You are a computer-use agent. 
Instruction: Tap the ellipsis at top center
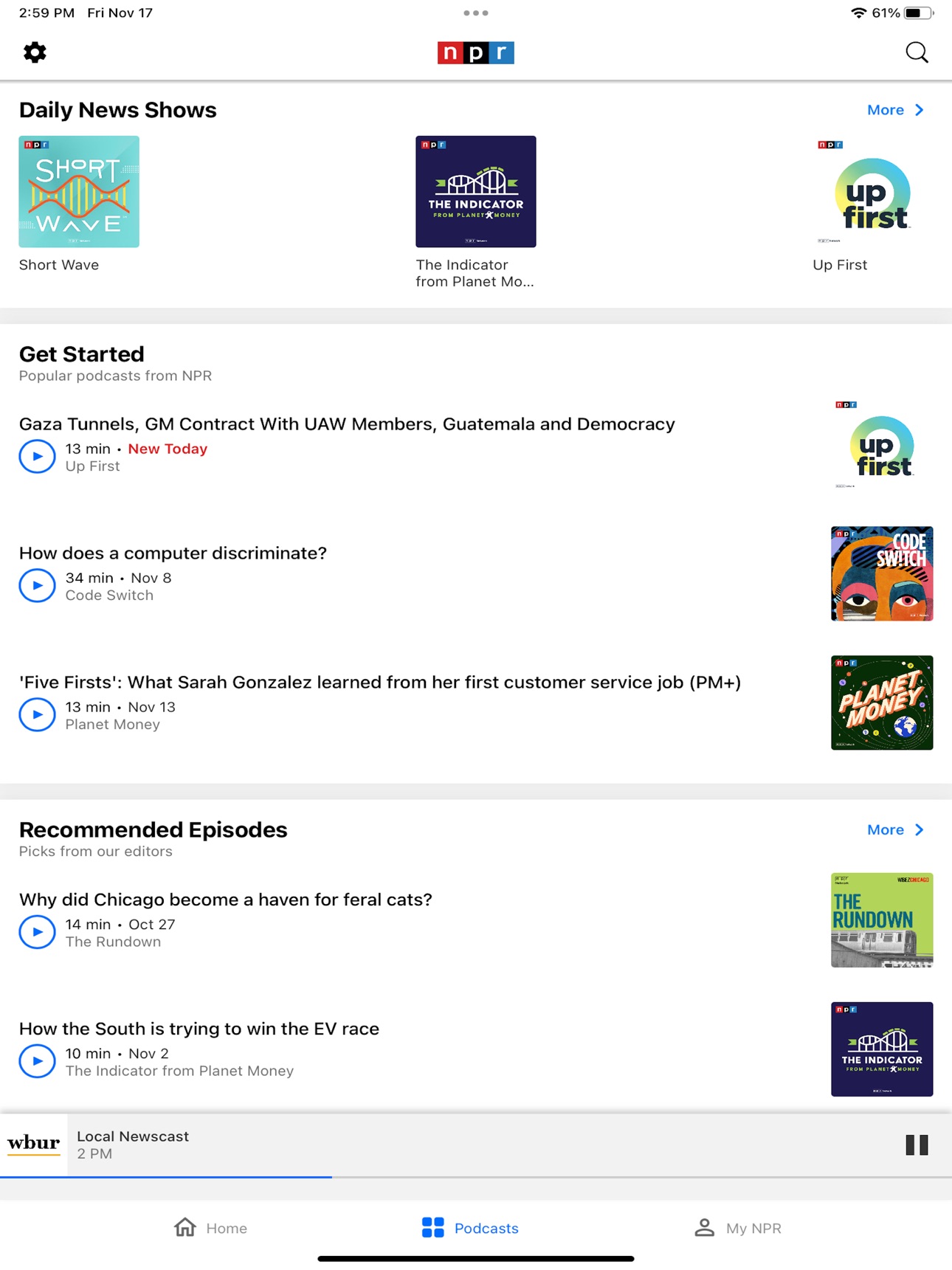476,12
